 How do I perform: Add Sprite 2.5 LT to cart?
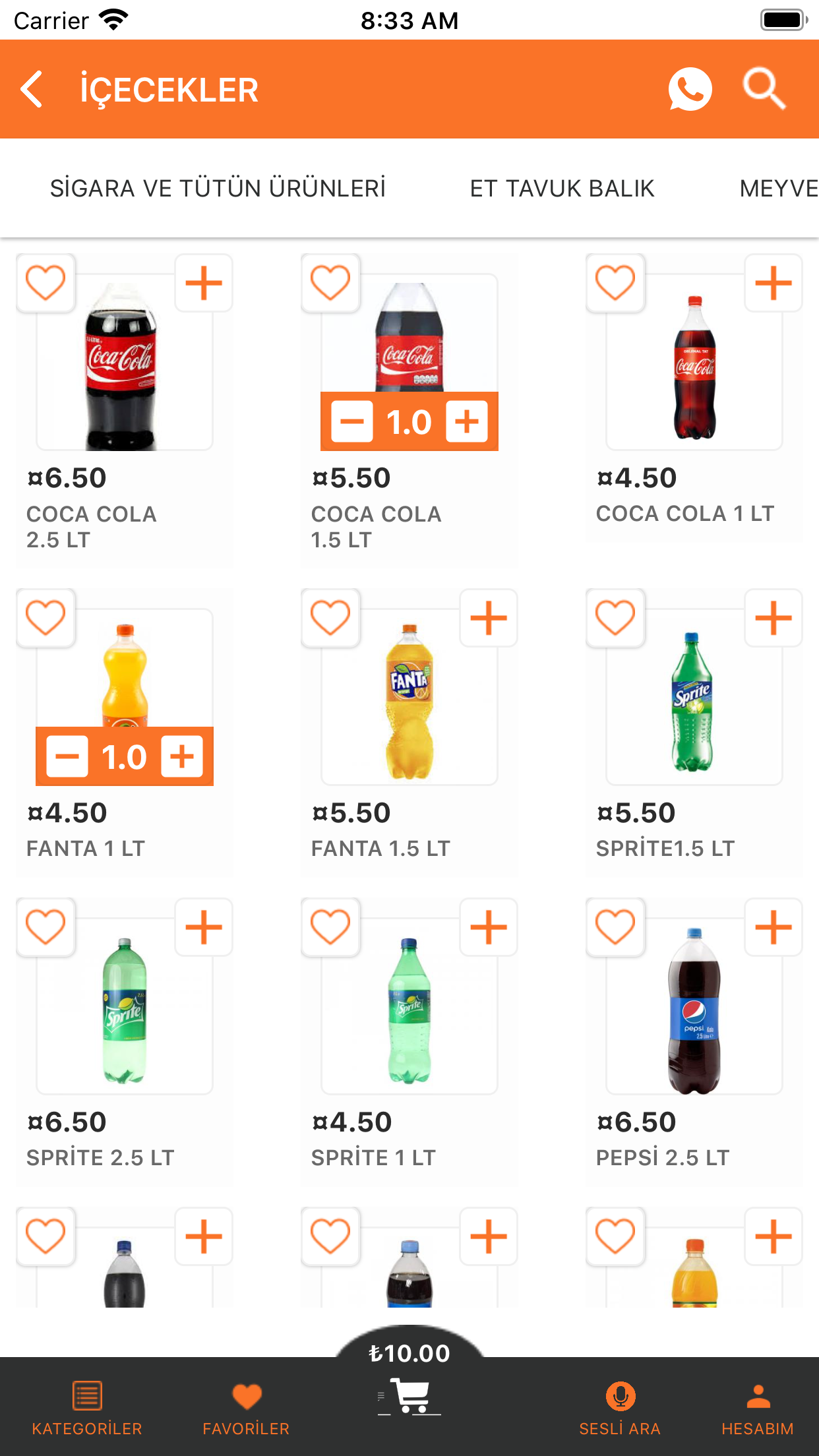point(203,927)
